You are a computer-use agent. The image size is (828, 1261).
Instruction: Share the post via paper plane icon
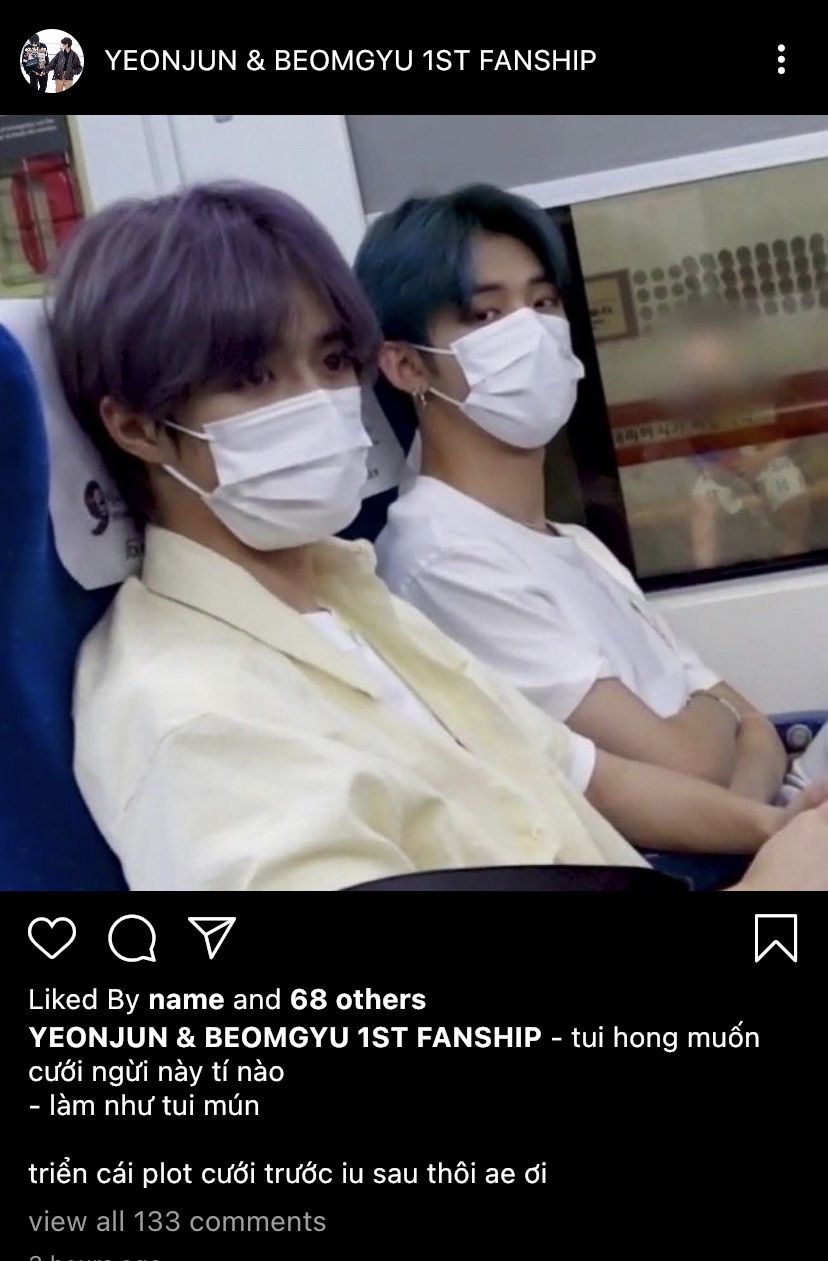tap(212, 938)
